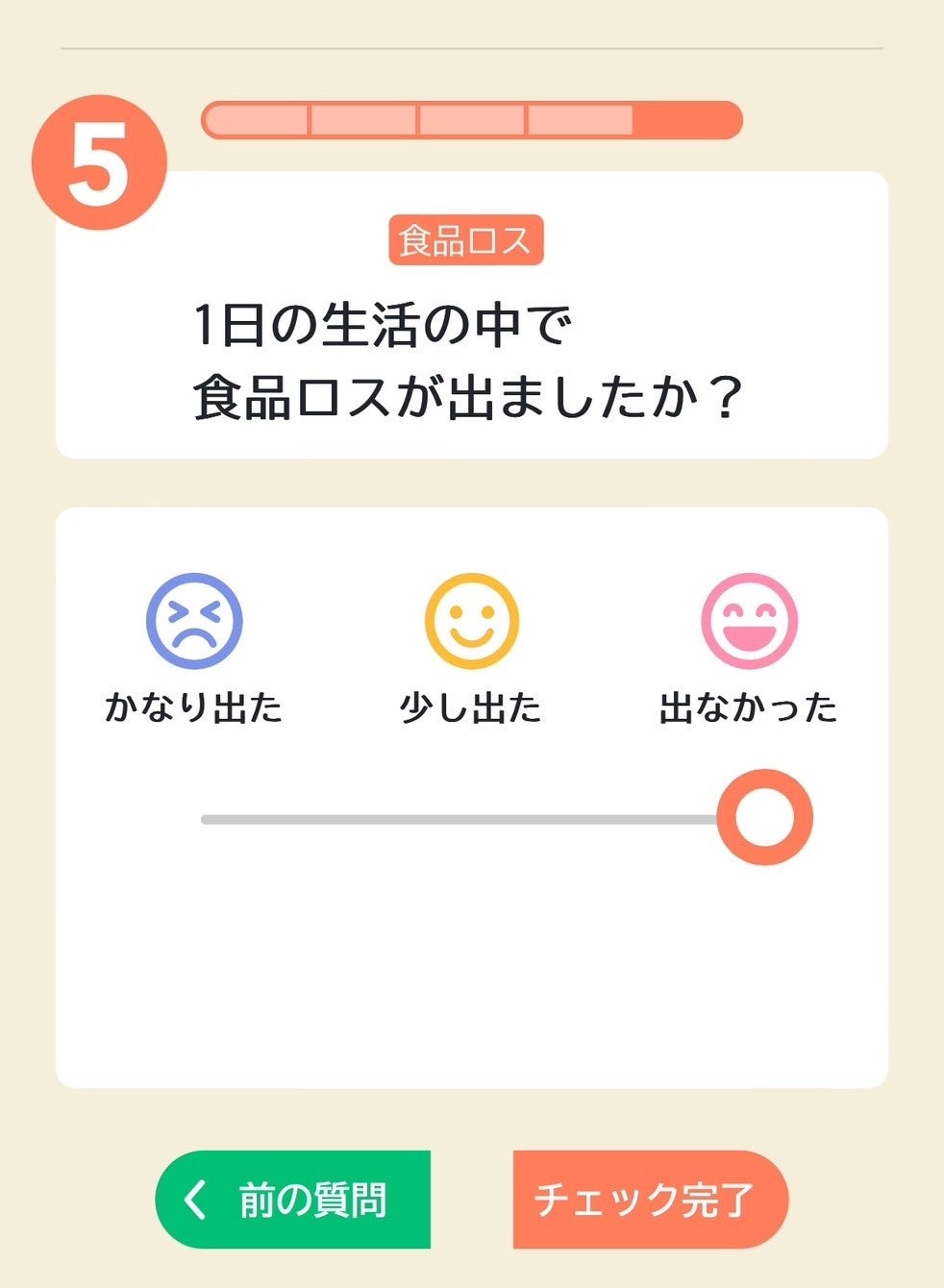The width and height of the screenshot is (944, 1288).
Task: Select the かなり出た crying face
Action: point(194,621)
